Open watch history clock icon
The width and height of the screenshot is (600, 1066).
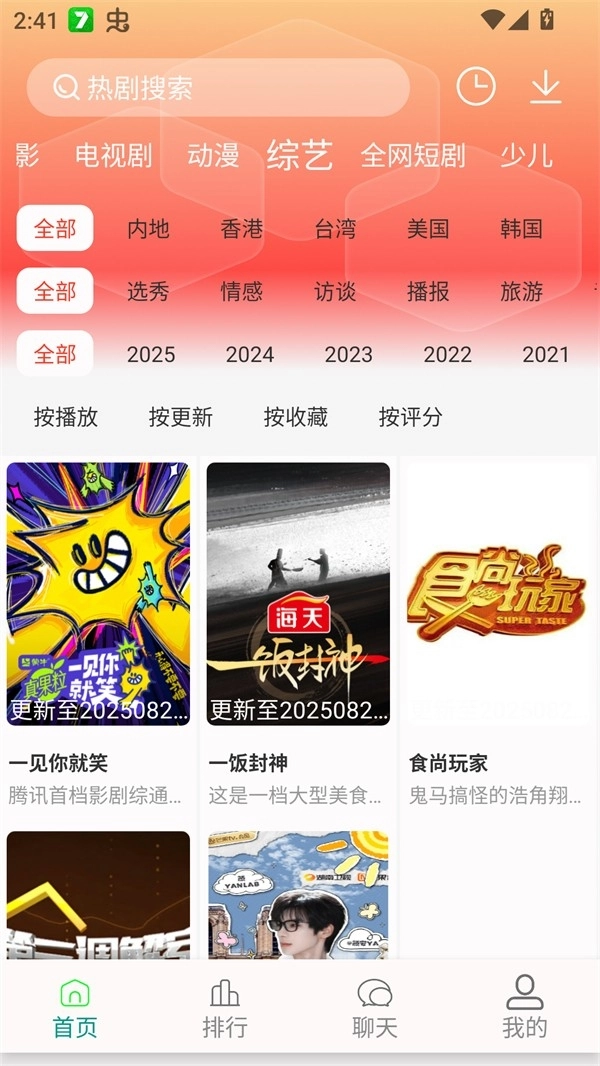pyautogui.click(x=476, y=87)
